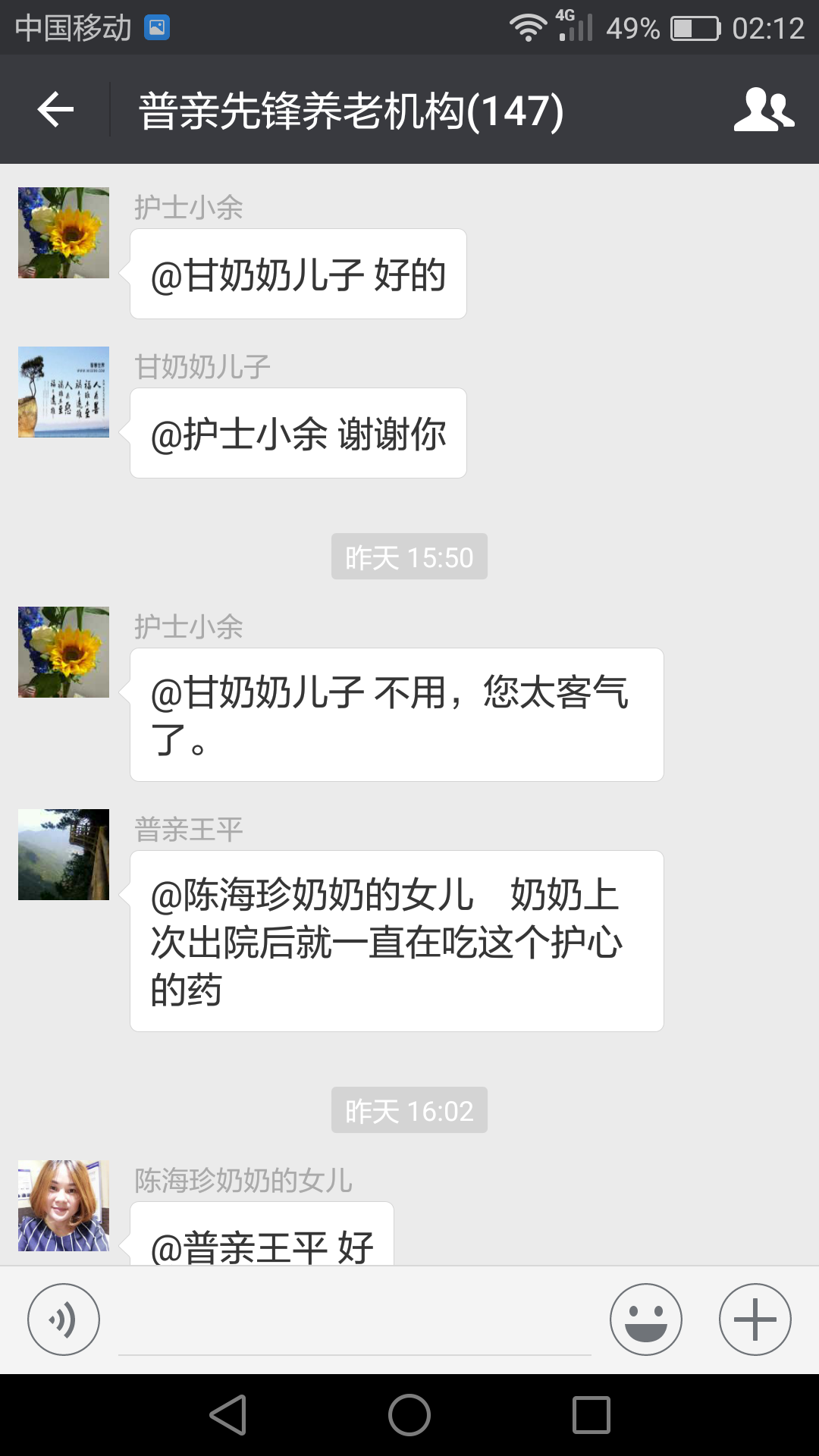Screen dimensions: 819x1456
Task: Go back to the chat list
Action: point(55,110)
